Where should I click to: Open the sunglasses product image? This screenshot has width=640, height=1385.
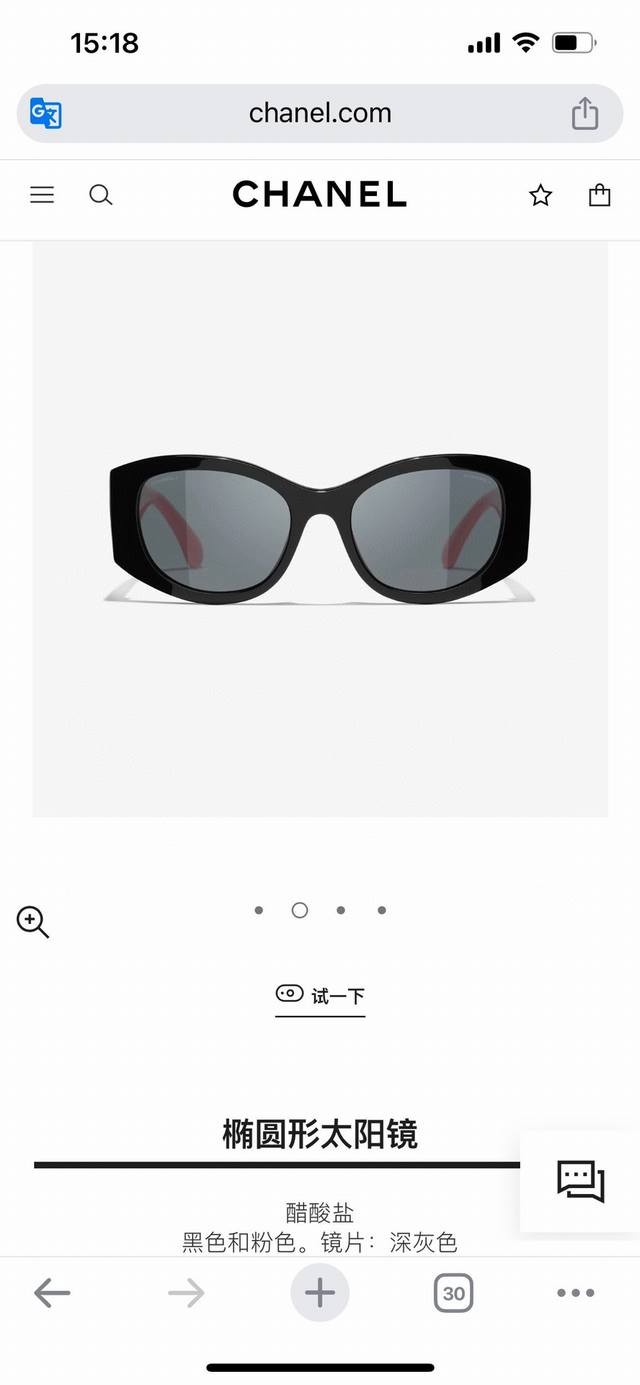320,530
